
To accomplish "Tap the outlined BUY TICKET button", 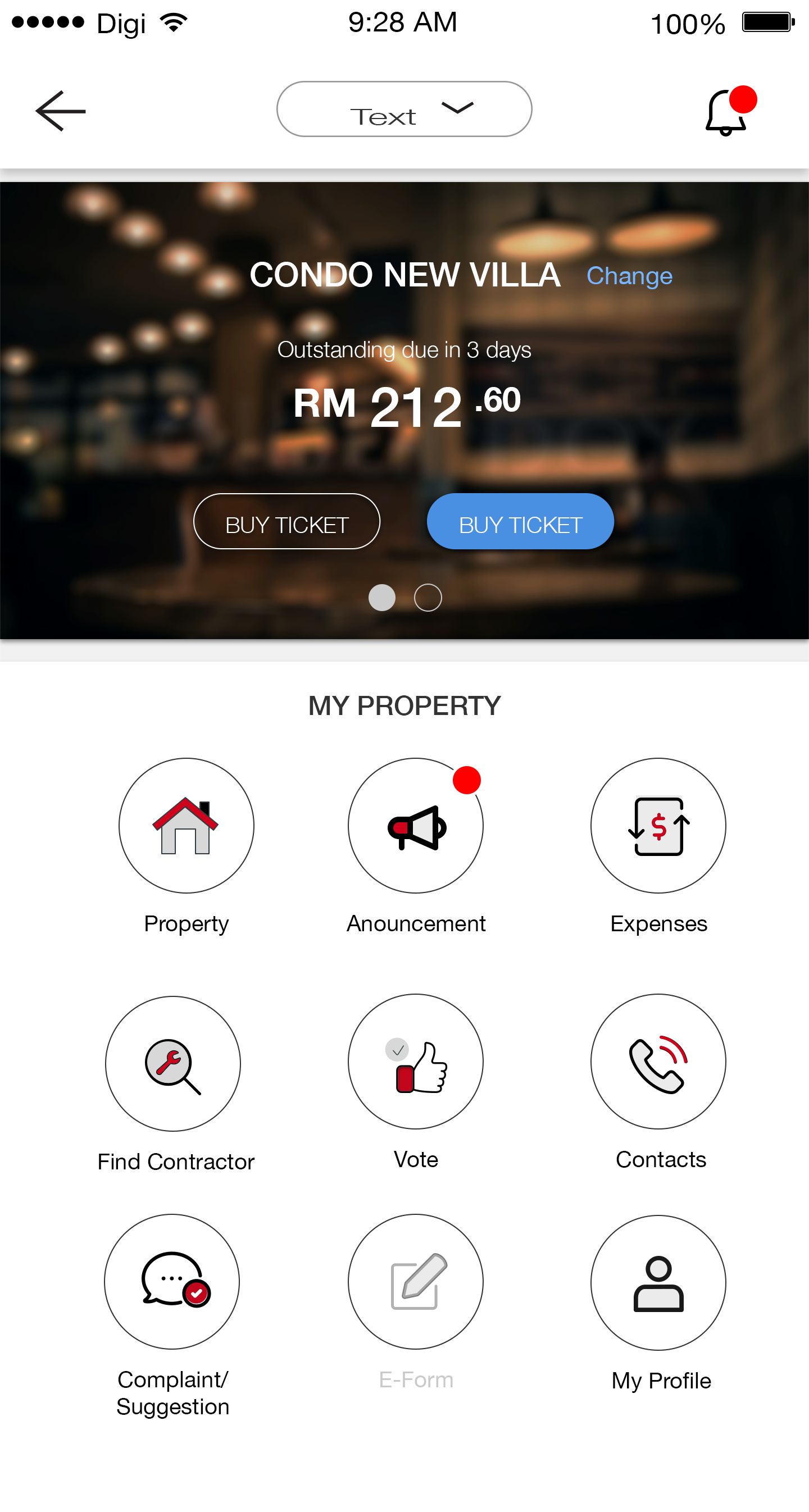I will (287, 522).
